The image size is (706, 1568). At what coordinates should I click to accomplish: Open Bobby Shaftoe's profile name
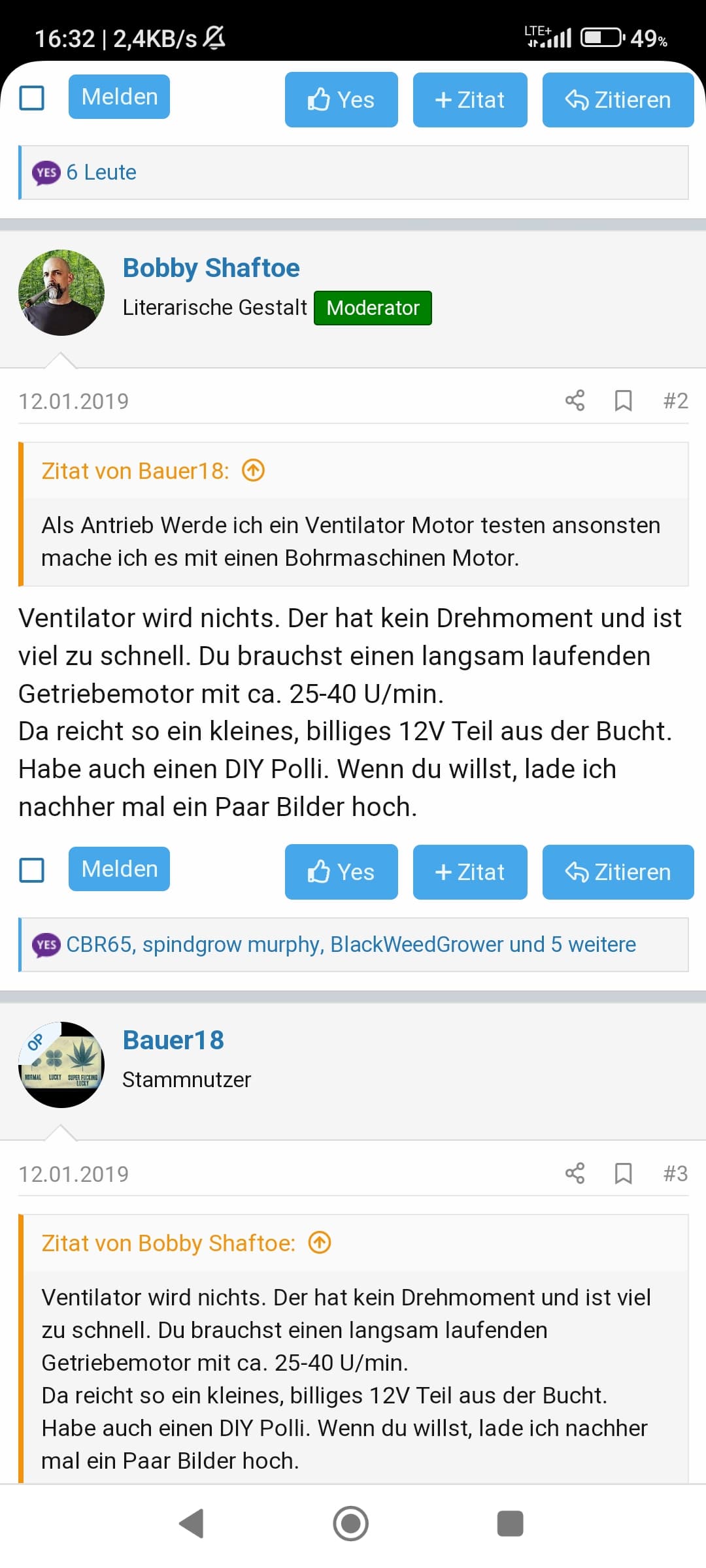[x=211, y=268]
